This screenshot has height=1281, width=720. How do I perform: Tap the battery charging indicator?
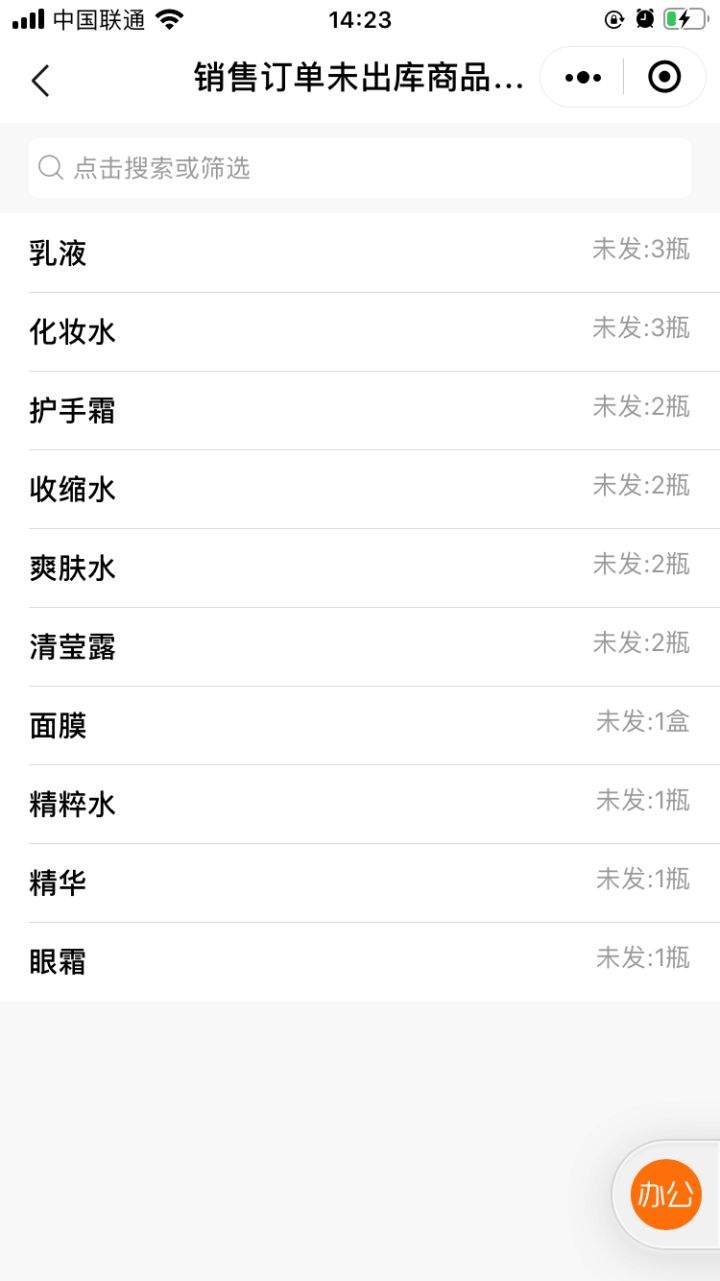pos(686,16)
